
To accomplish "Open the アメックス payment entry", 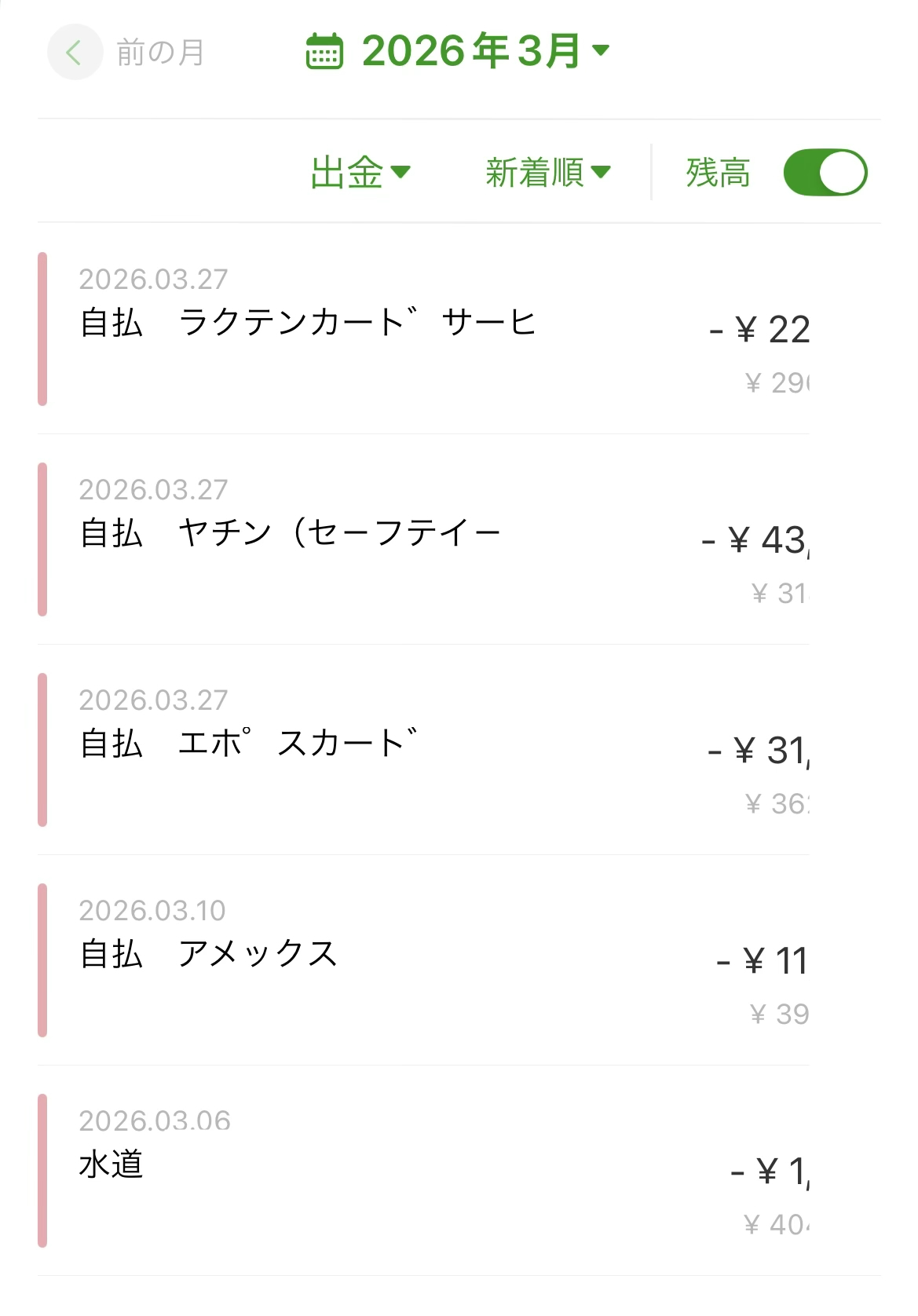I will pos(424,960).
